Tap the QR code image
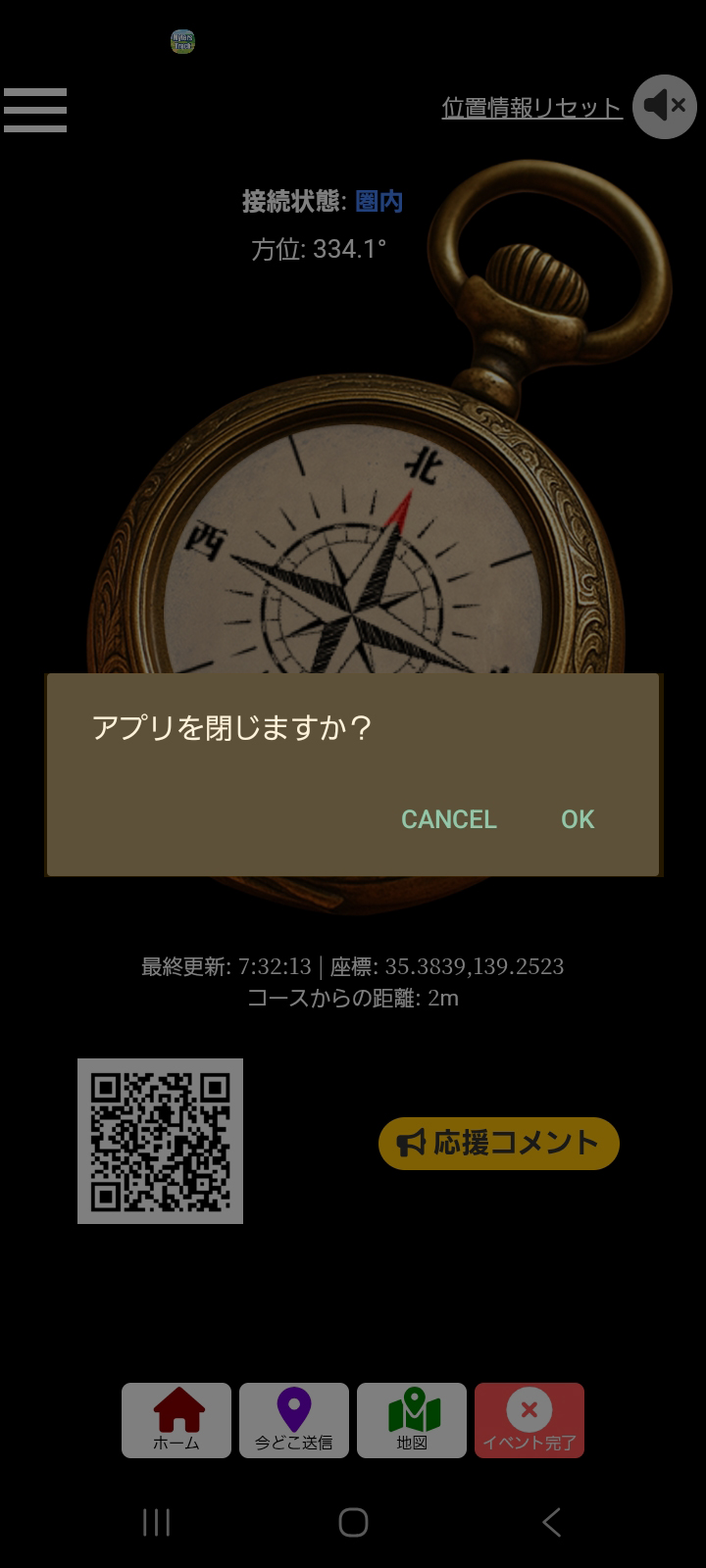The image size is (706, 1568). (161, 1142)
